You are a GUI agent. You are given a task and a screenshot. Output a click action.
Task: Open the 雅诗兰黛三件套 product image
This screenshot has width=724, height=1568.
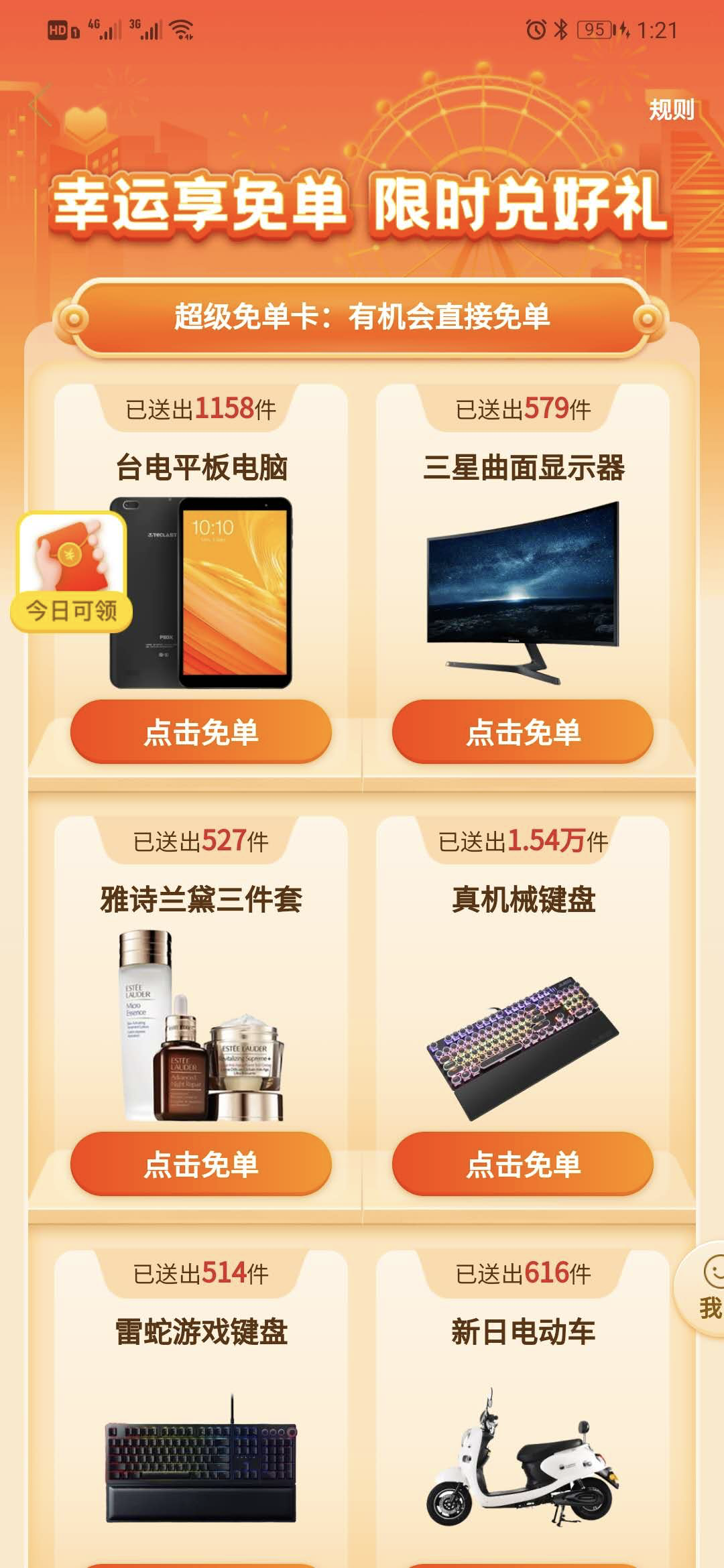coord(201,1025)
